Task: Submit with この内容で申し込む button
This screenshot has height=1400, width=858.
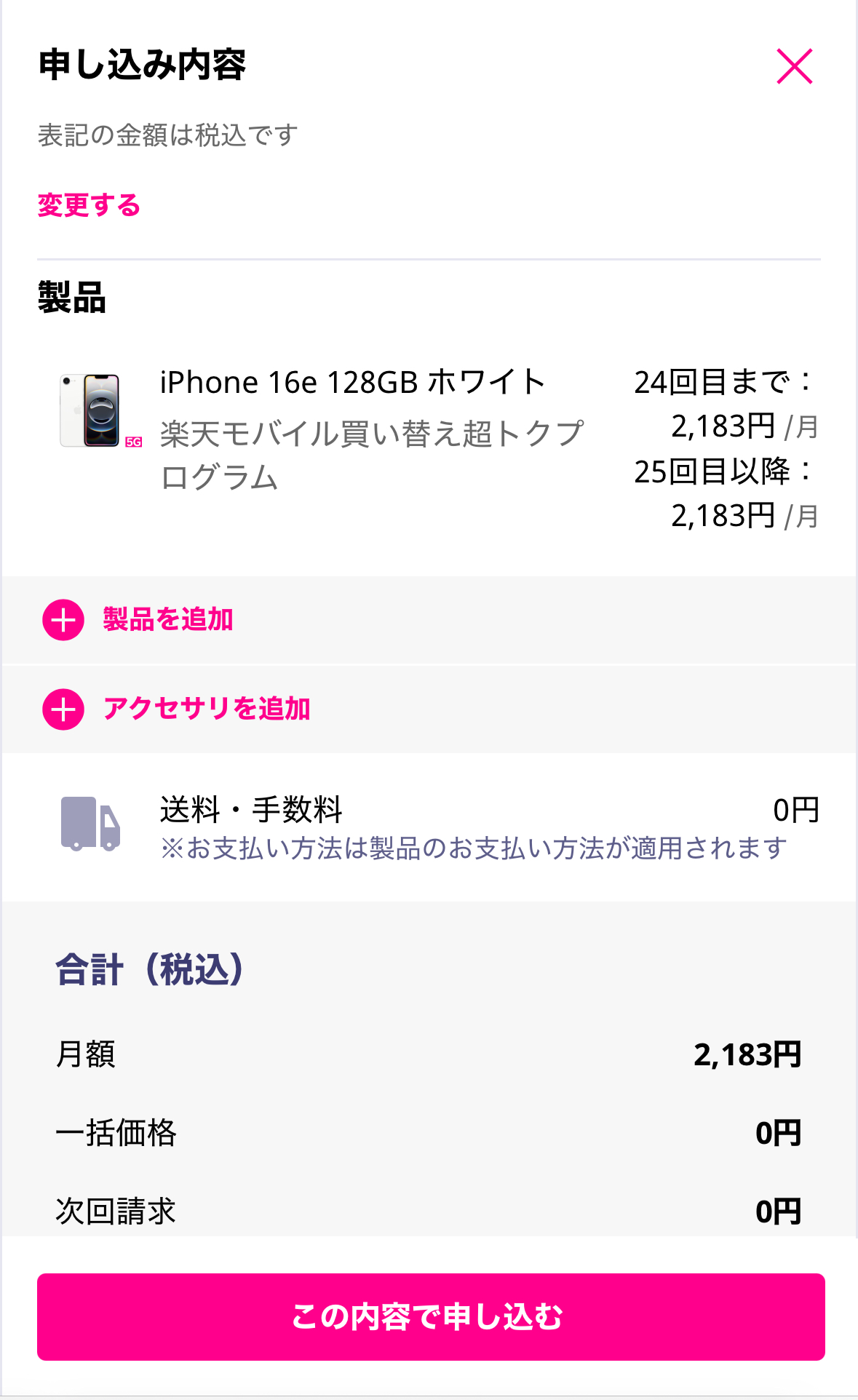Action: [431, 1316]
